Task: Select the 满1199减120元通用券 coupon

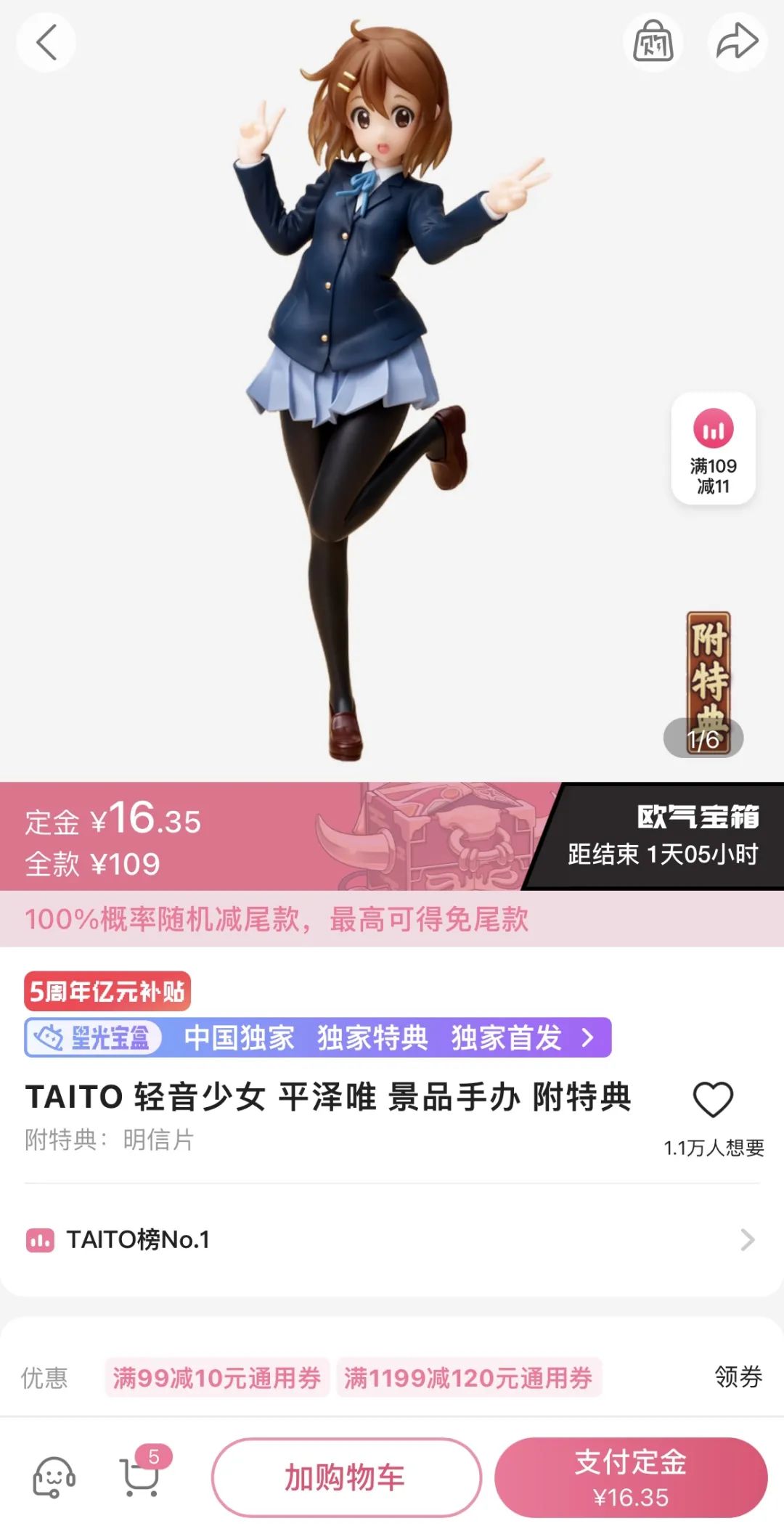Action: [x=468, y=1377]
